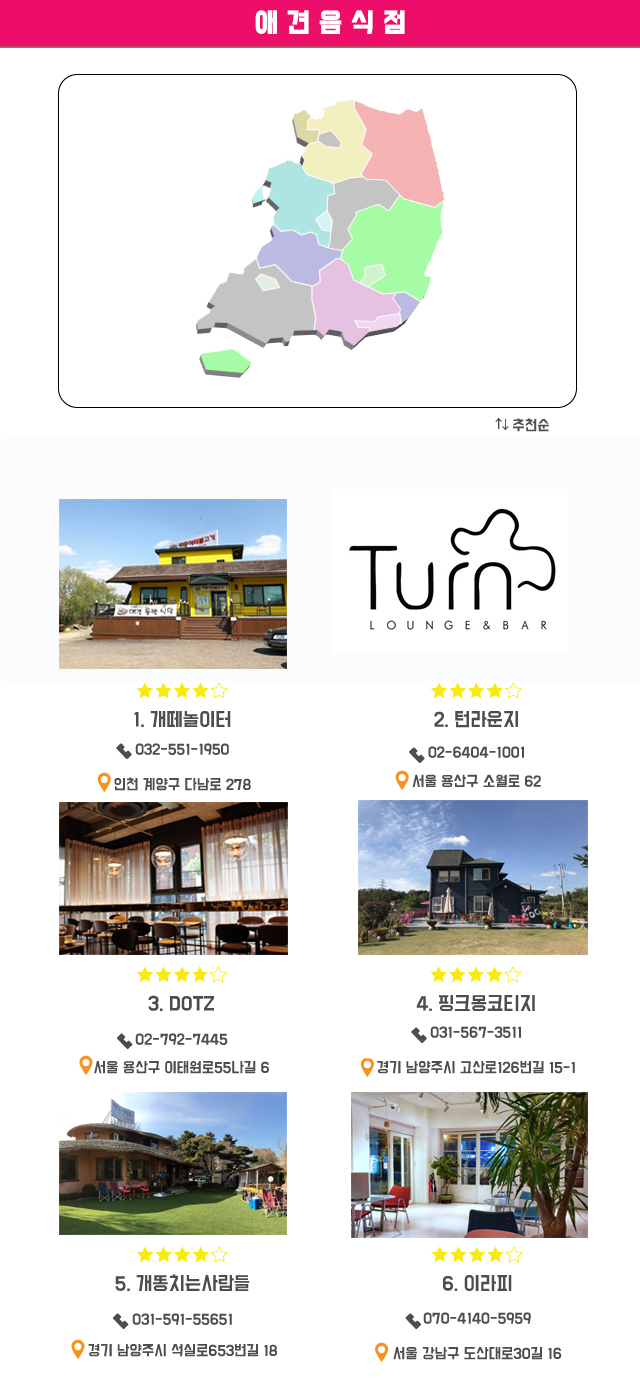Image resolution: width=640 pixels, height=1400 pixels.
Task: Change the 추천순 sort order
Action: 522,425
